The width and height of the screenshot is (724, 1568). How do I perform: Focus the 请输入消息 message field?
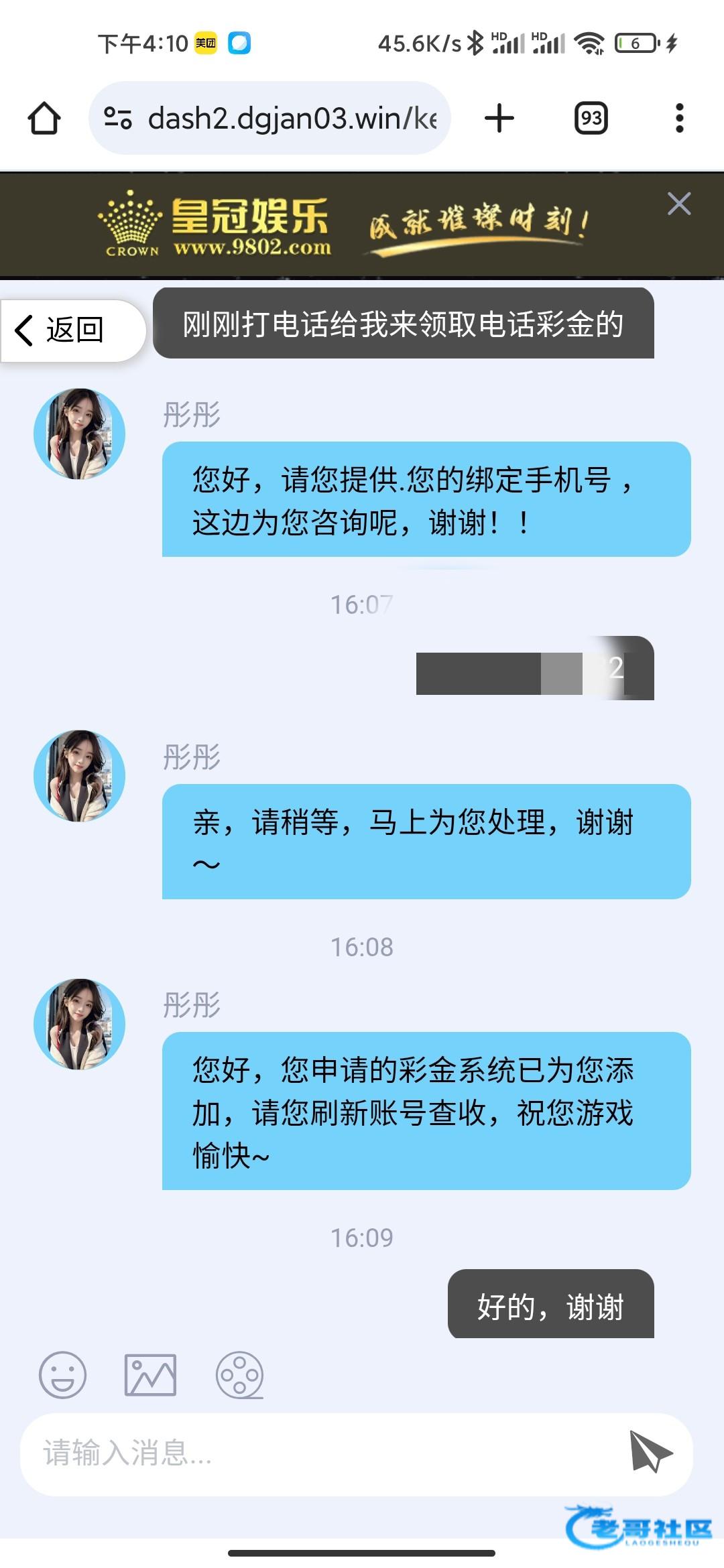[x=322, y=1453]
